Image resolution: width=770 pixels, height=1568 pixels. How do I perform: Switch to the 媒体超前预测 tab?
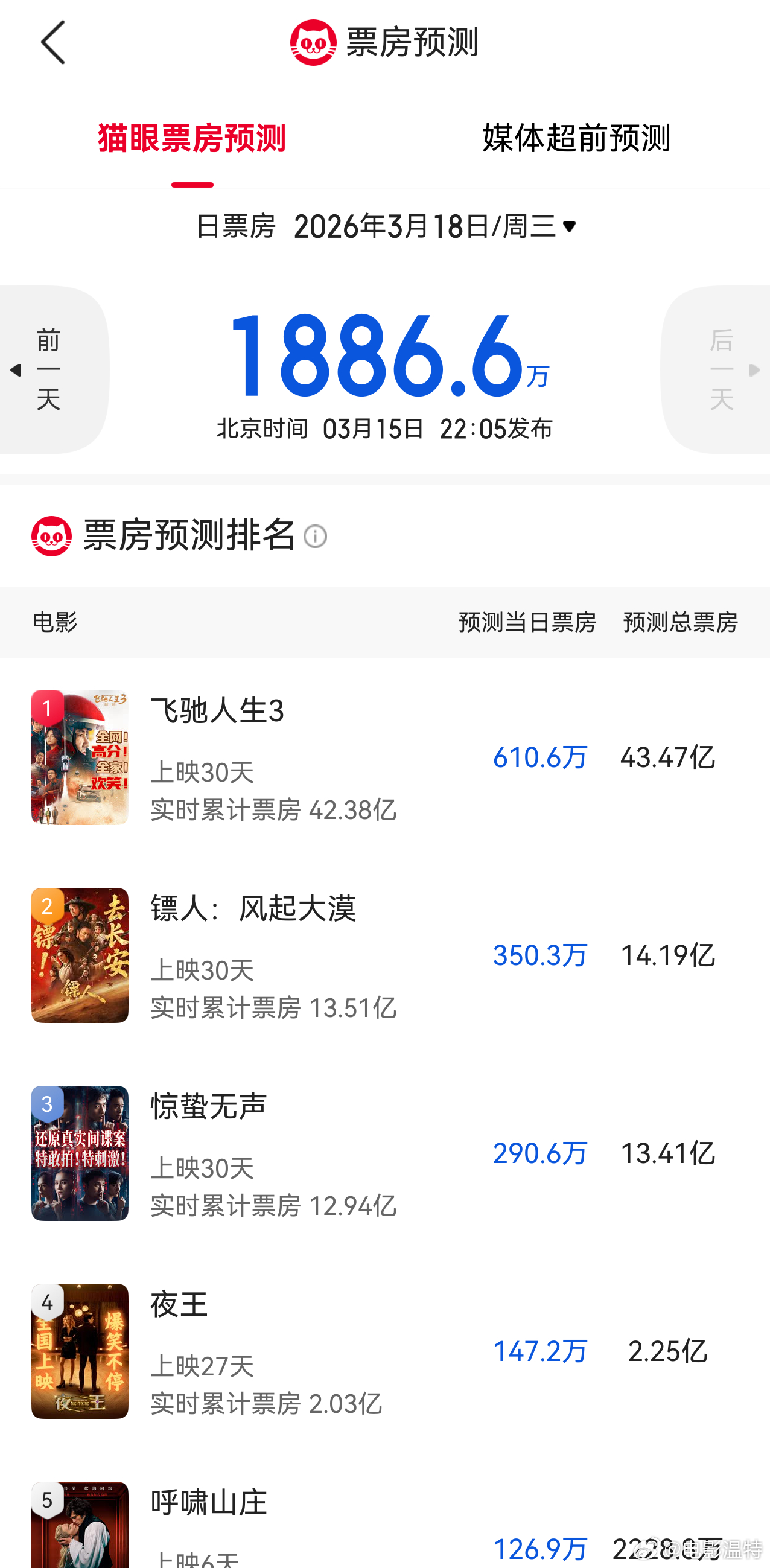click(576, 139)
